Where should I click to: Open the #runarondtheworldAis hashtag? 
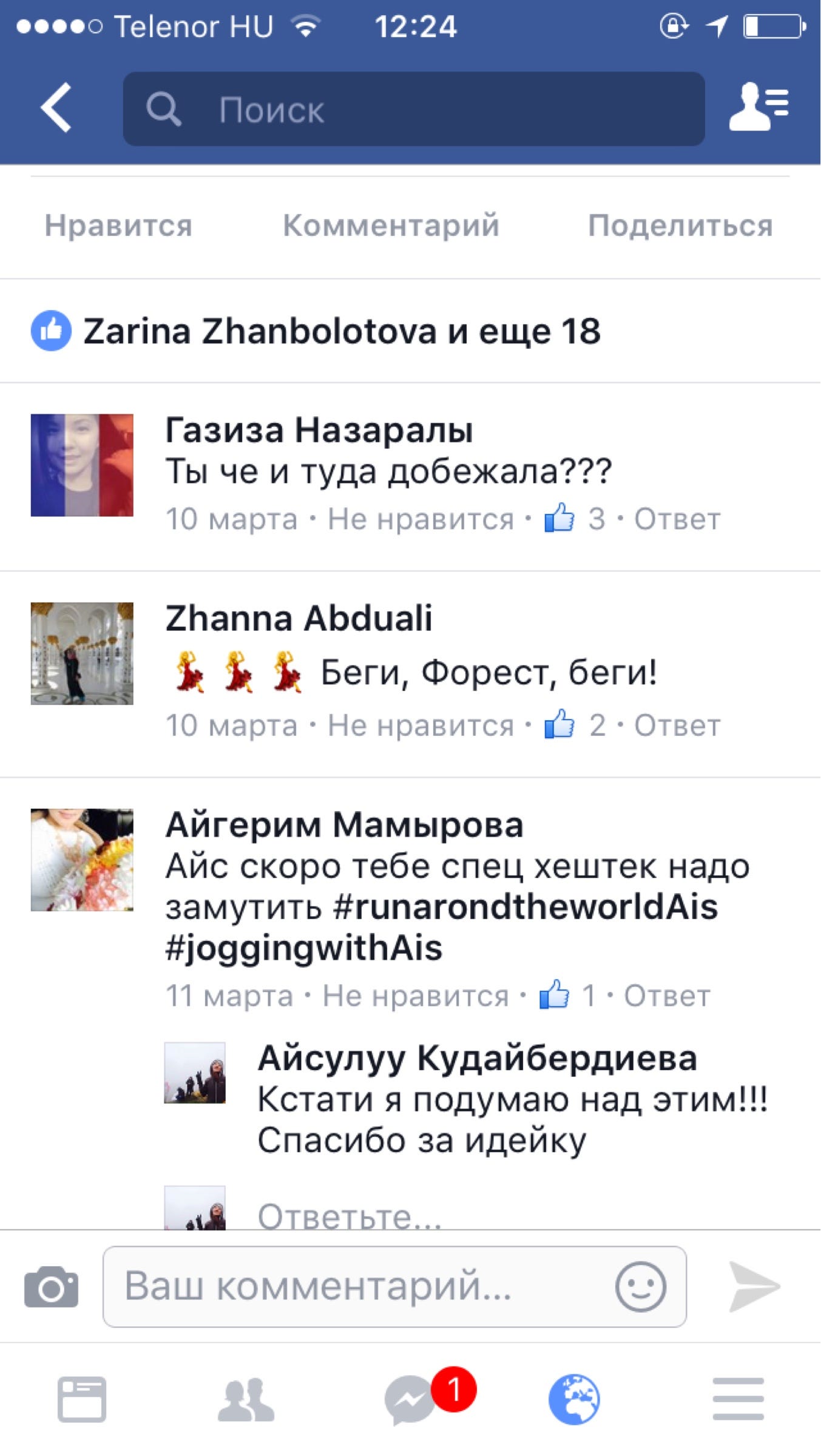tap(525, 907)
